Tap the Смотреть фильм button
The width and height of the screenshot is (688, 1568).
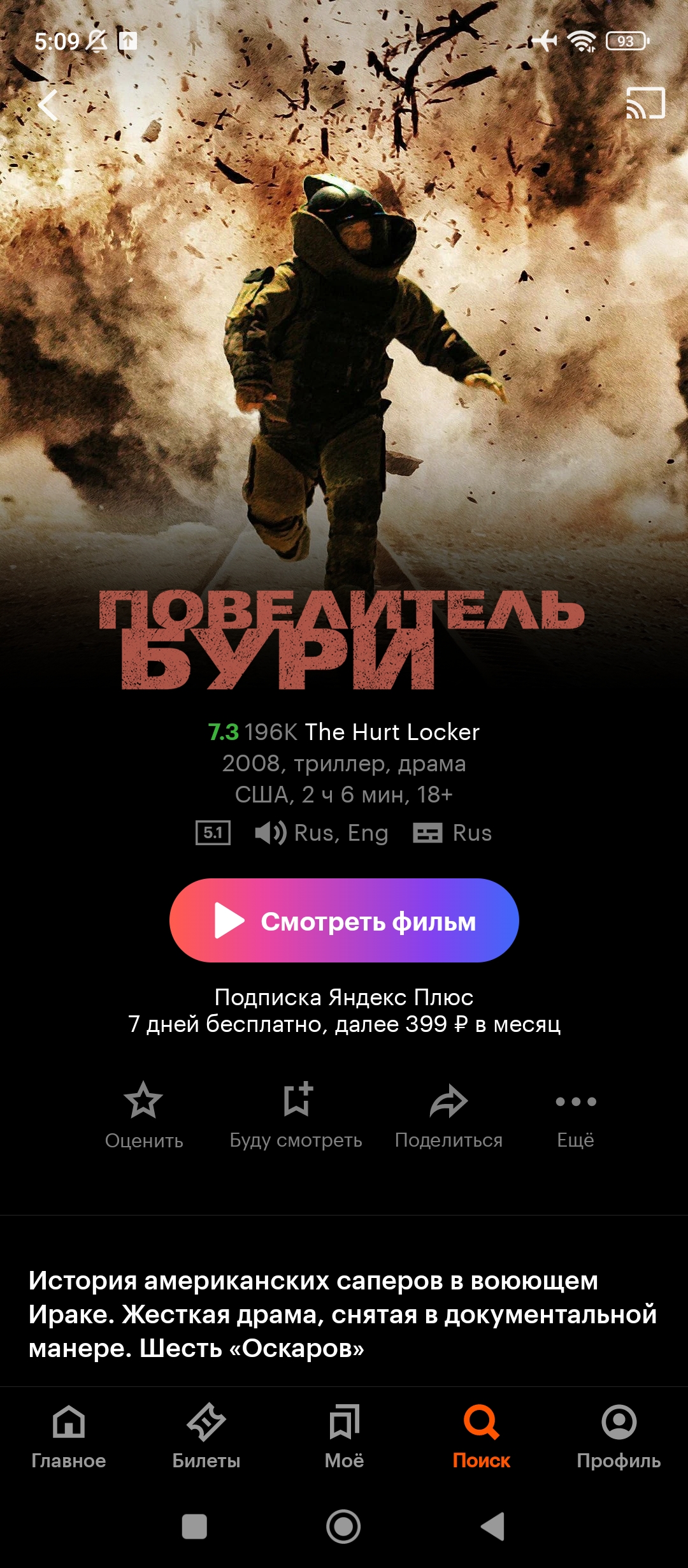(344, 920)
